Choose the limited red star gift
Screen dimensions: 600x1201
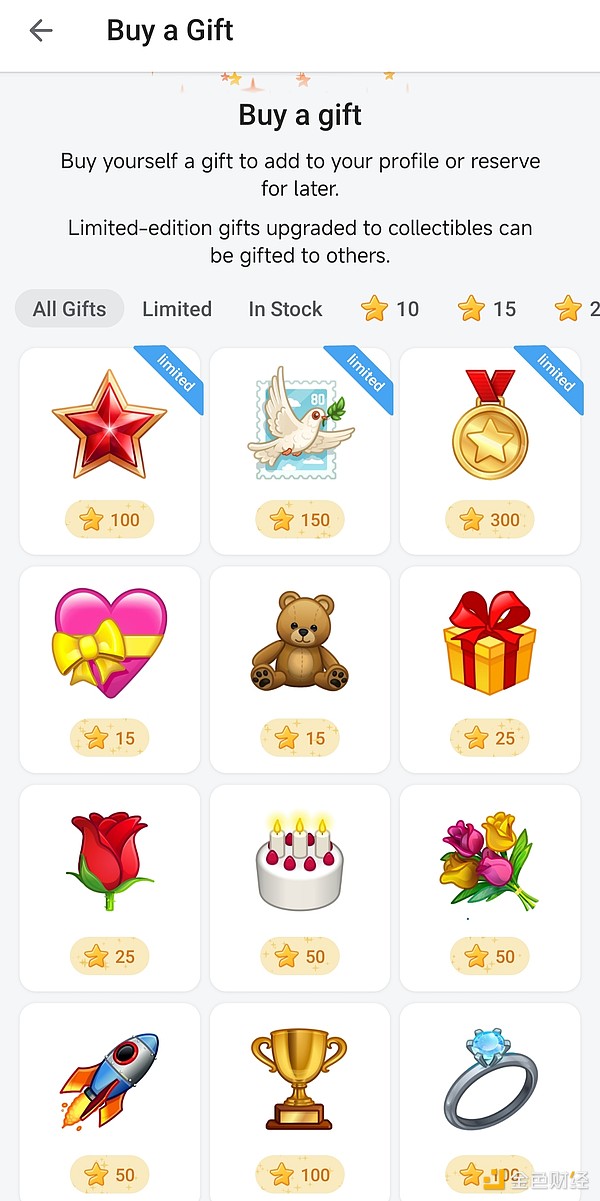tap(110, 450)
